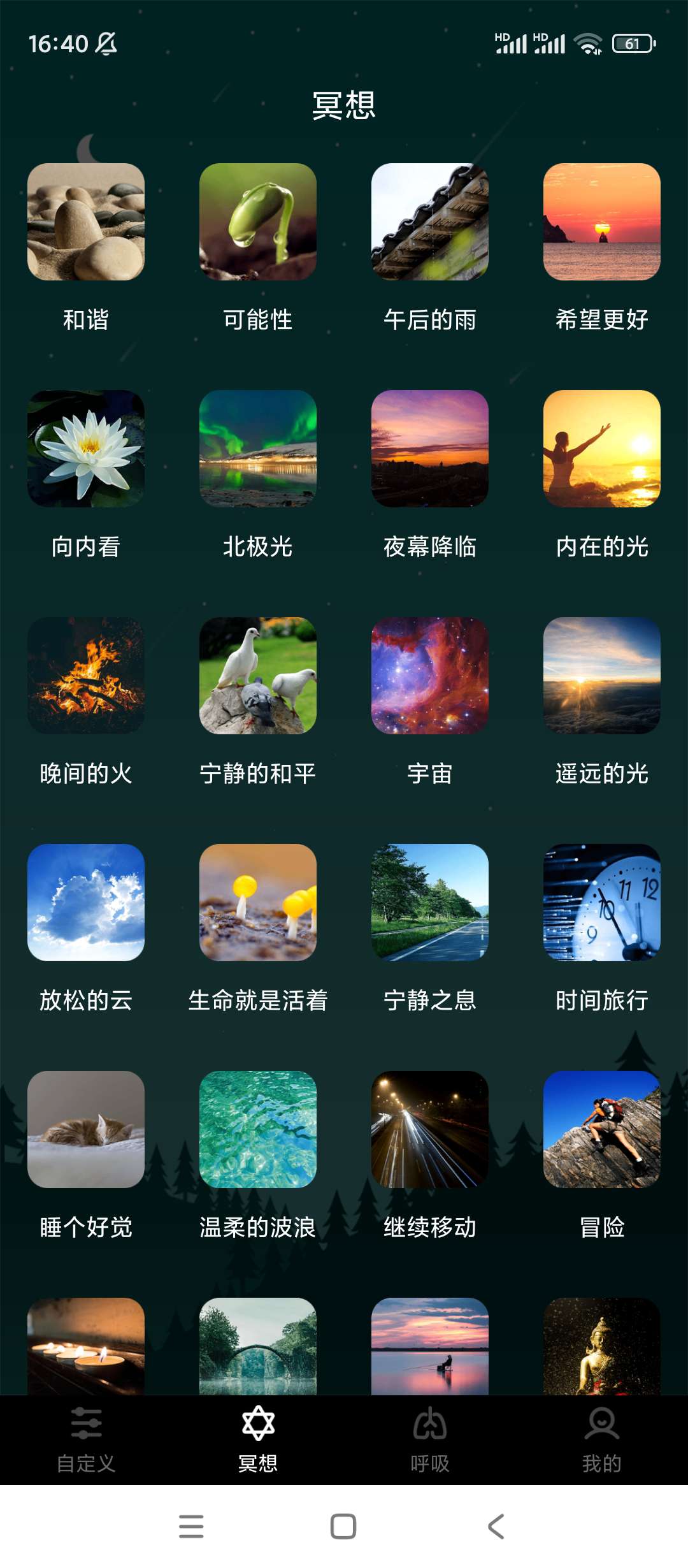
Task: Open the 冒险 climbing meditation
Action: pyautogui.click(x=602, y=1129)
